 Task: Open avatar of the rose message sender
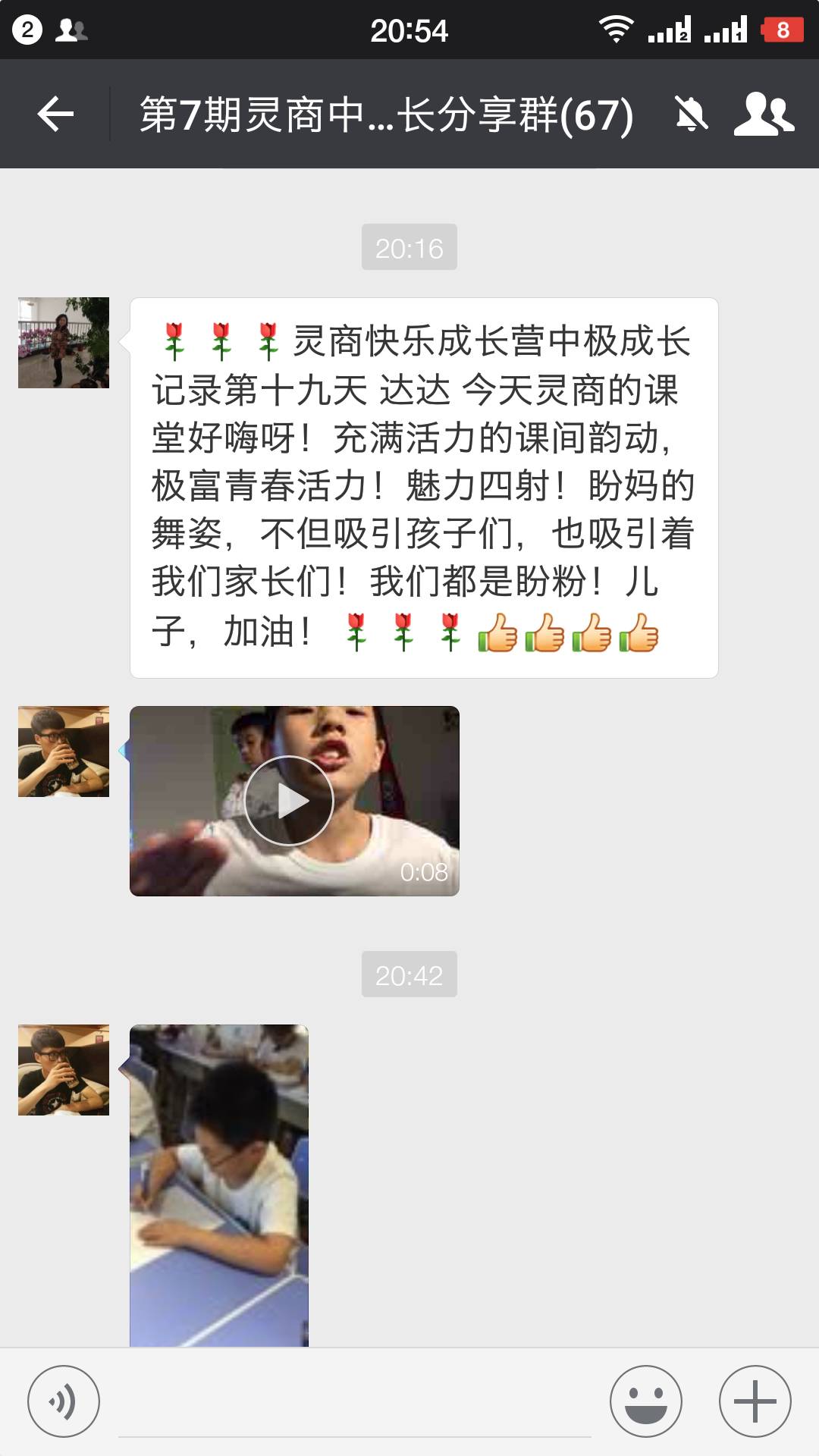tap(64, 343)
